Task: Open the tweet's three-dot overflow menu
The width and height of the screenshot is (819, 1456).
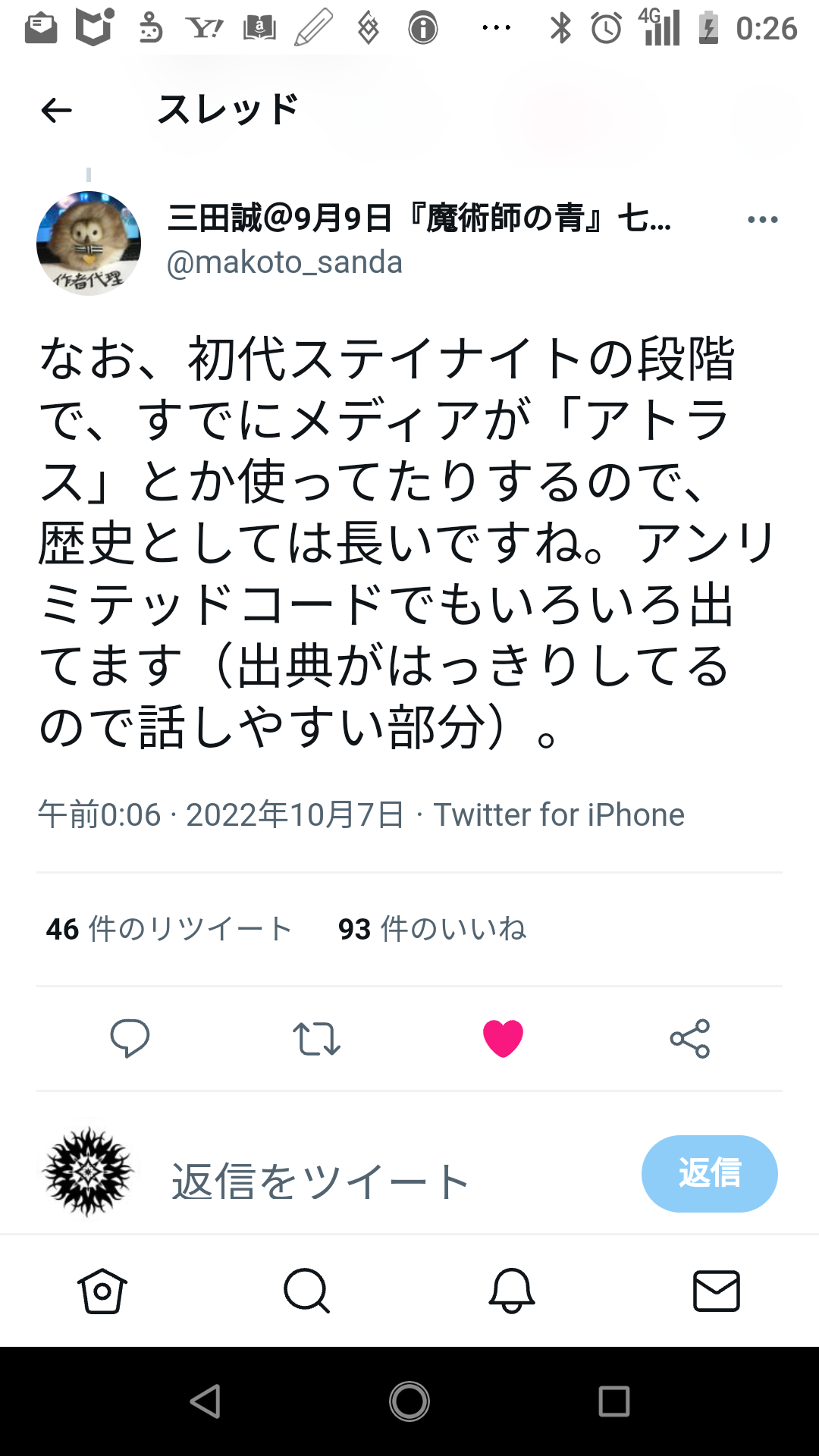Action: tap(762, 220)
